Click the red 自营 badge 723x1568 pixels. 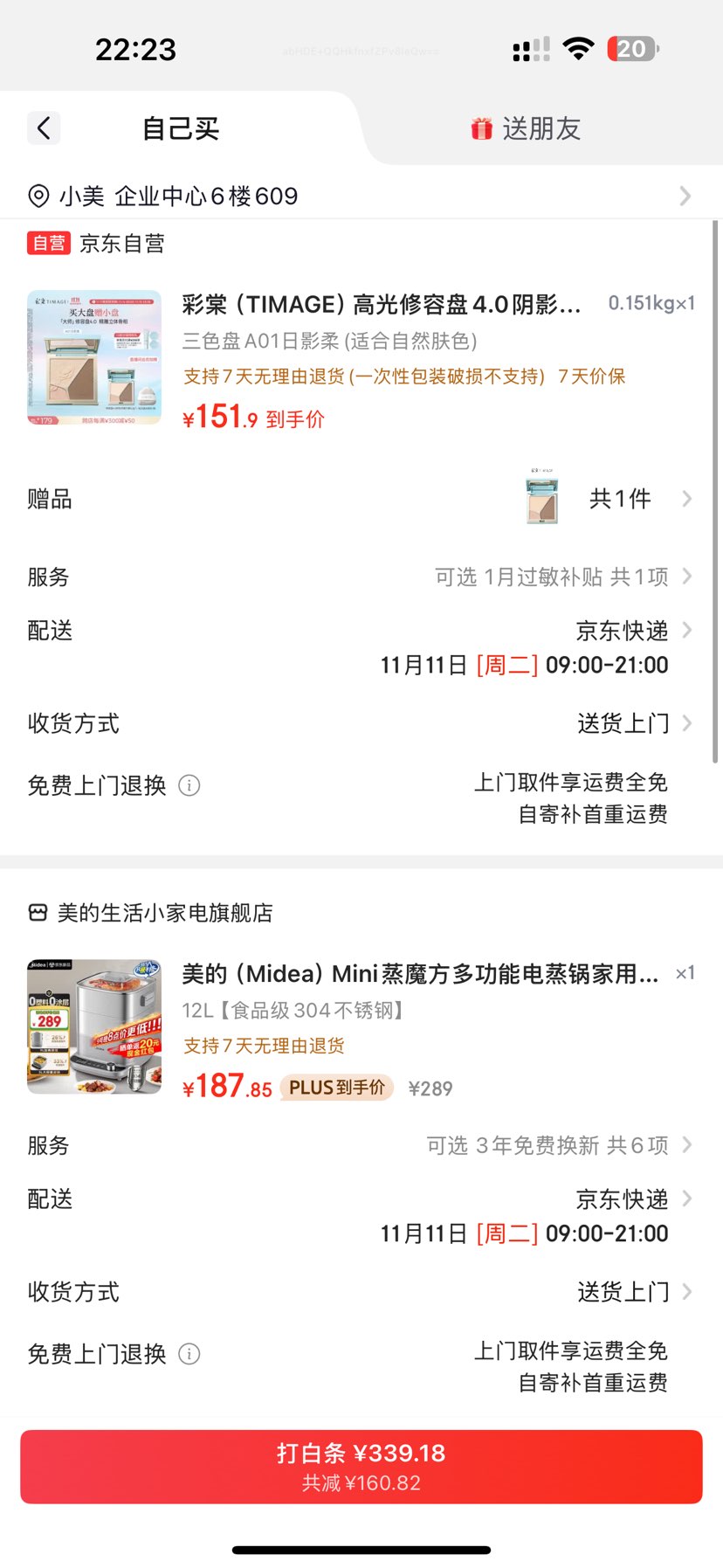tap(48, 243)
